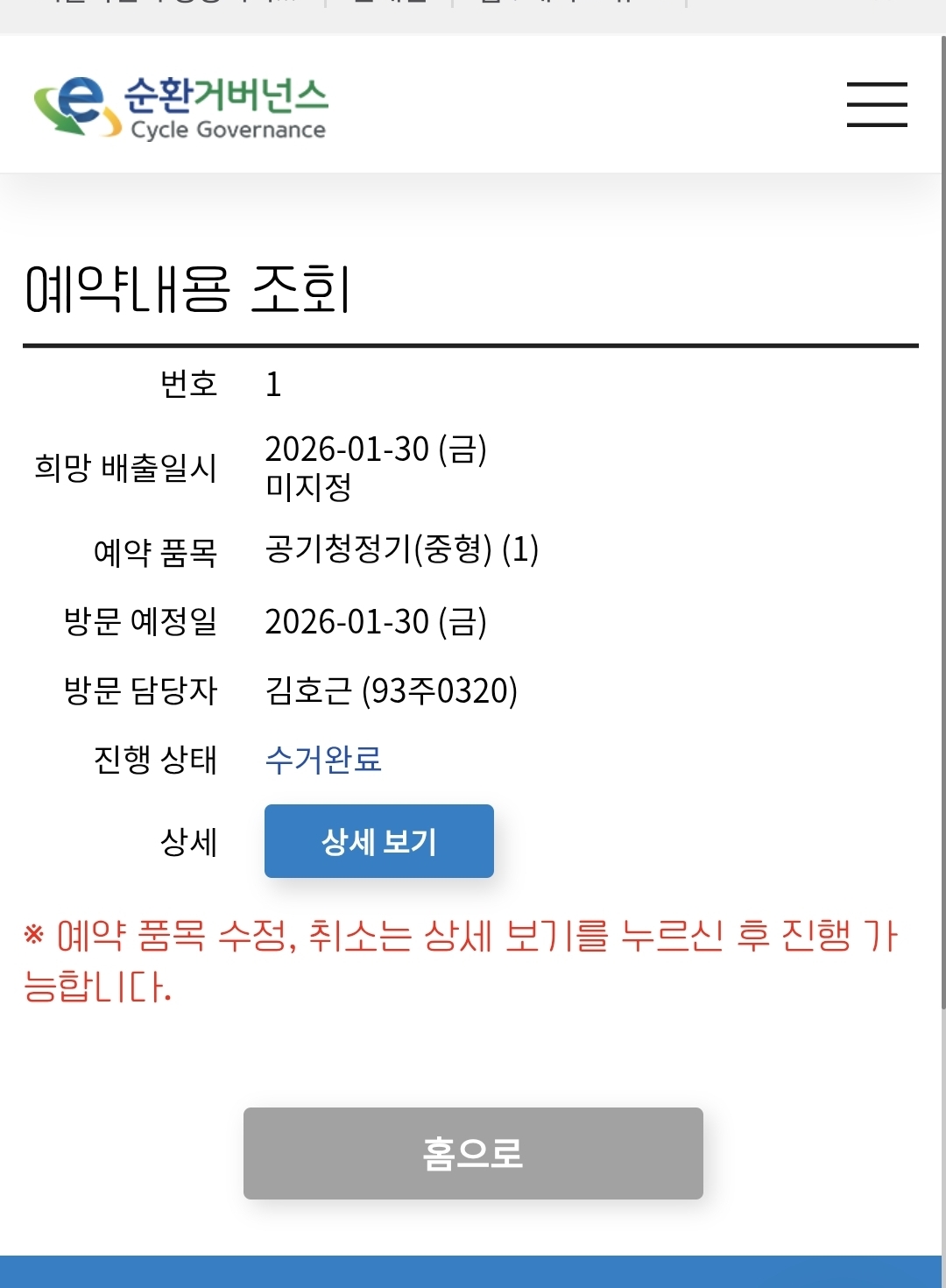Image resolution: width=946 pixels, height=1288 pixels.
Task: Tap the 순환거버넌스 logo to go home
Action: point(181,108)
